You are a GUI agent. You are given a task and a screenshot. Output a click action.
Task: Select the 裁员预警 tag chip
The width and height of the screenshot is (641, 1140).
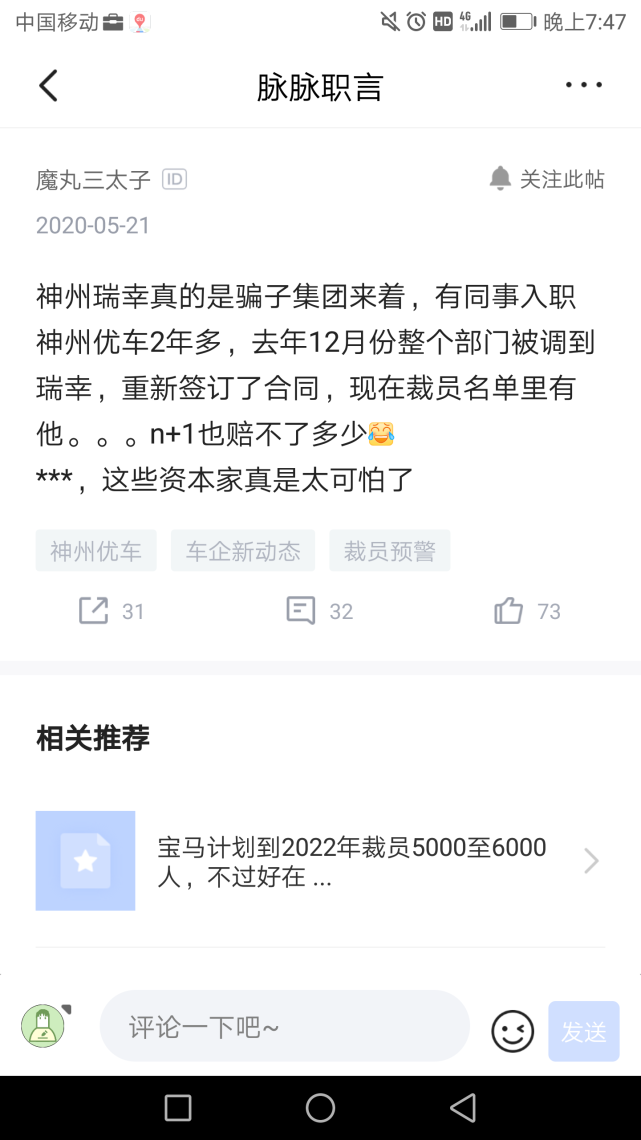pos(390,550)
